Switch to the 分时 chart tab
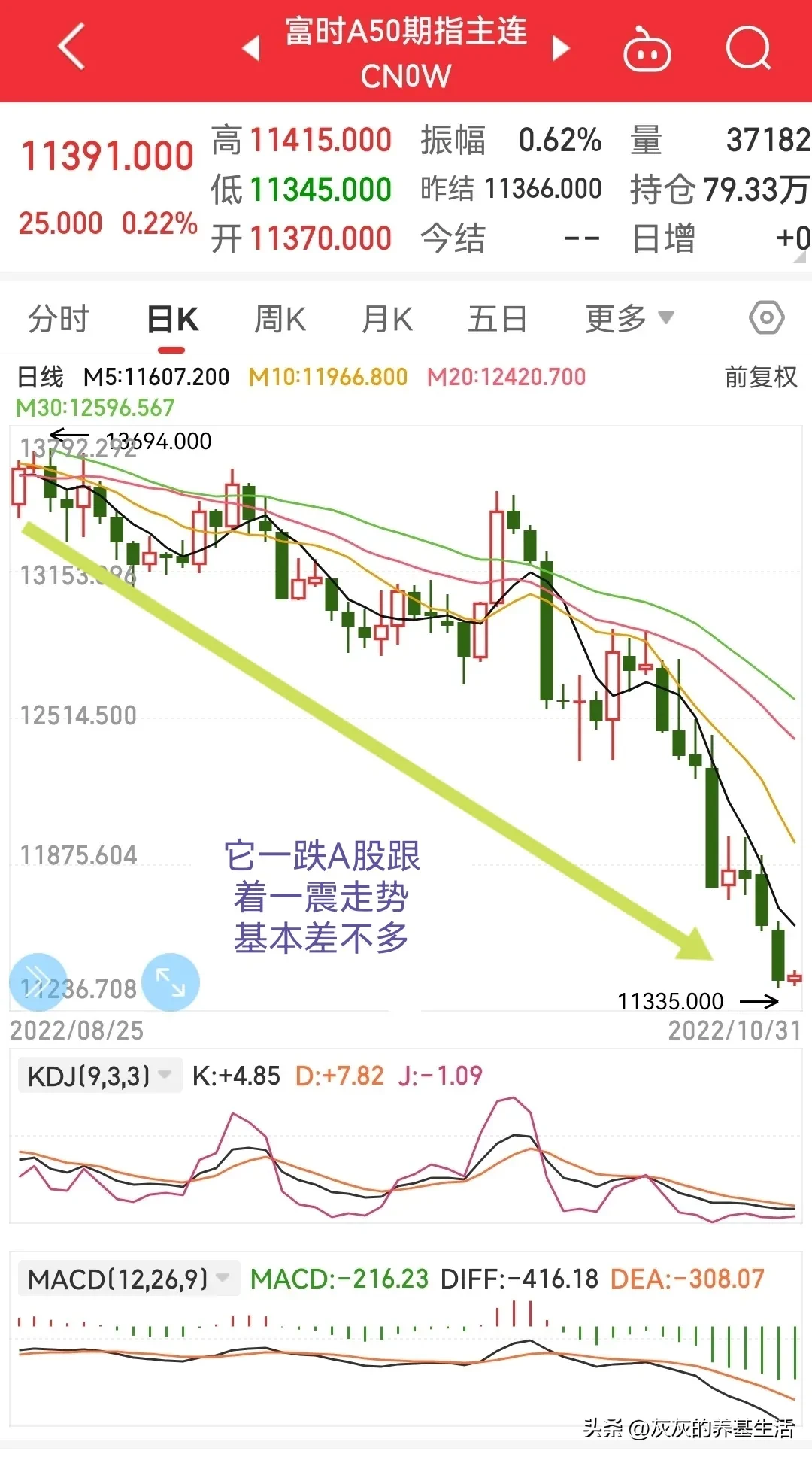 coord(59,319)
